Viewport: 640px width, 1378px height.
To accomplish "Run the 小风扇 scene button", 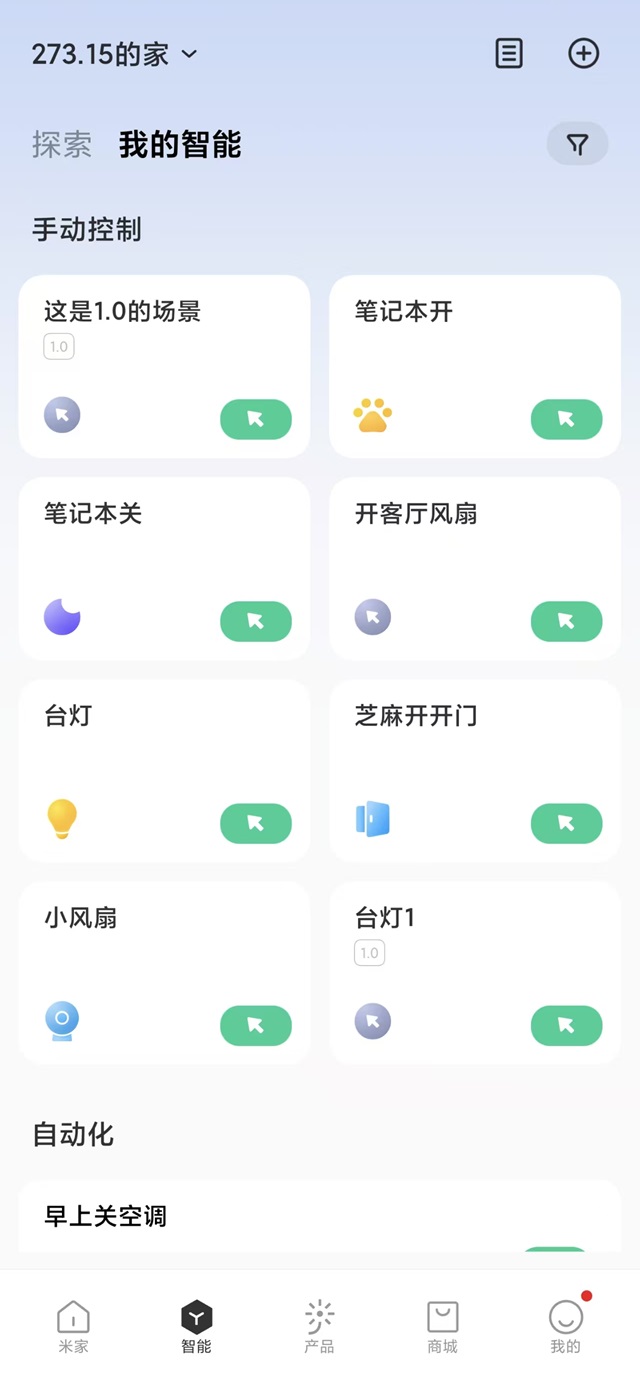I will pyautogui.click(x=256, y=1025).
